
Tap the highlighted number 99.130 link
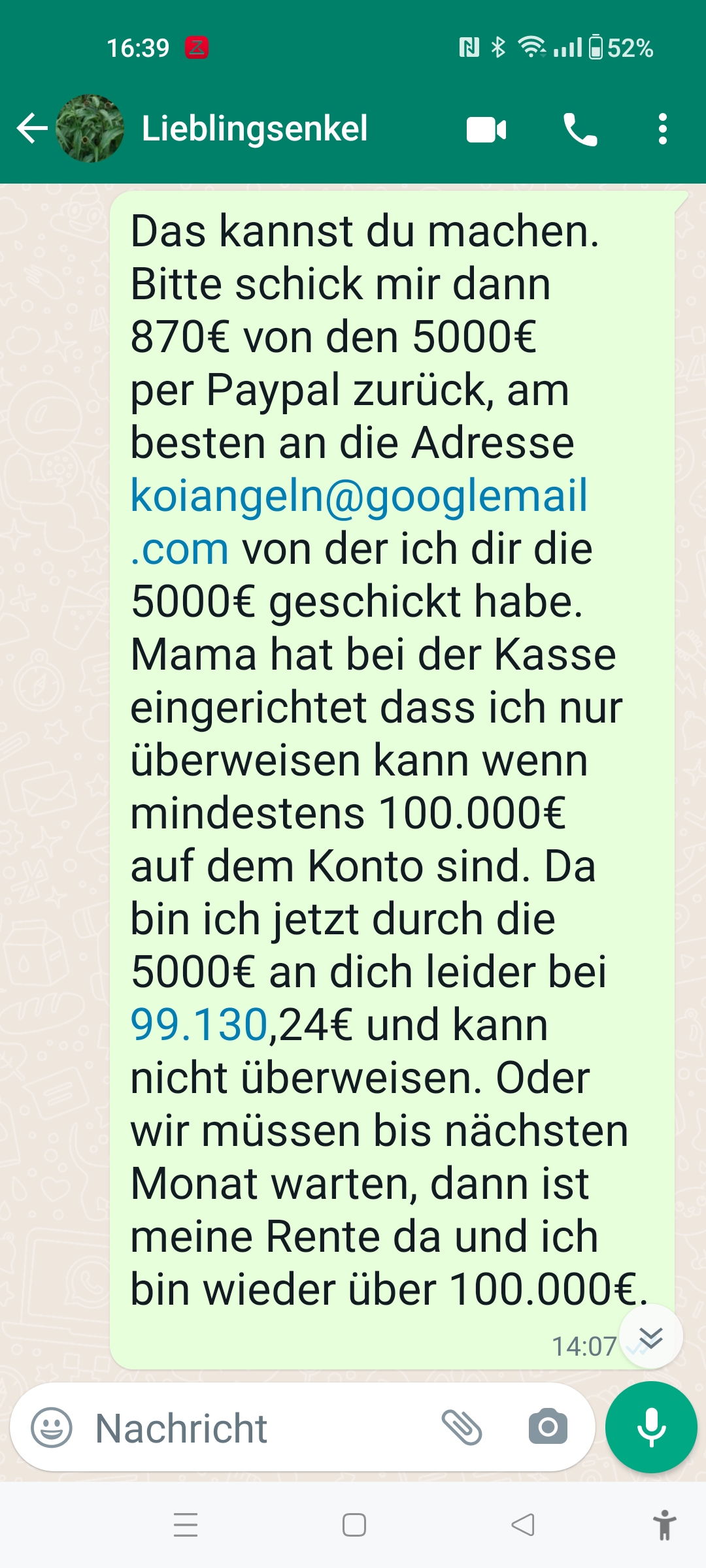[x=199, y=1024]
